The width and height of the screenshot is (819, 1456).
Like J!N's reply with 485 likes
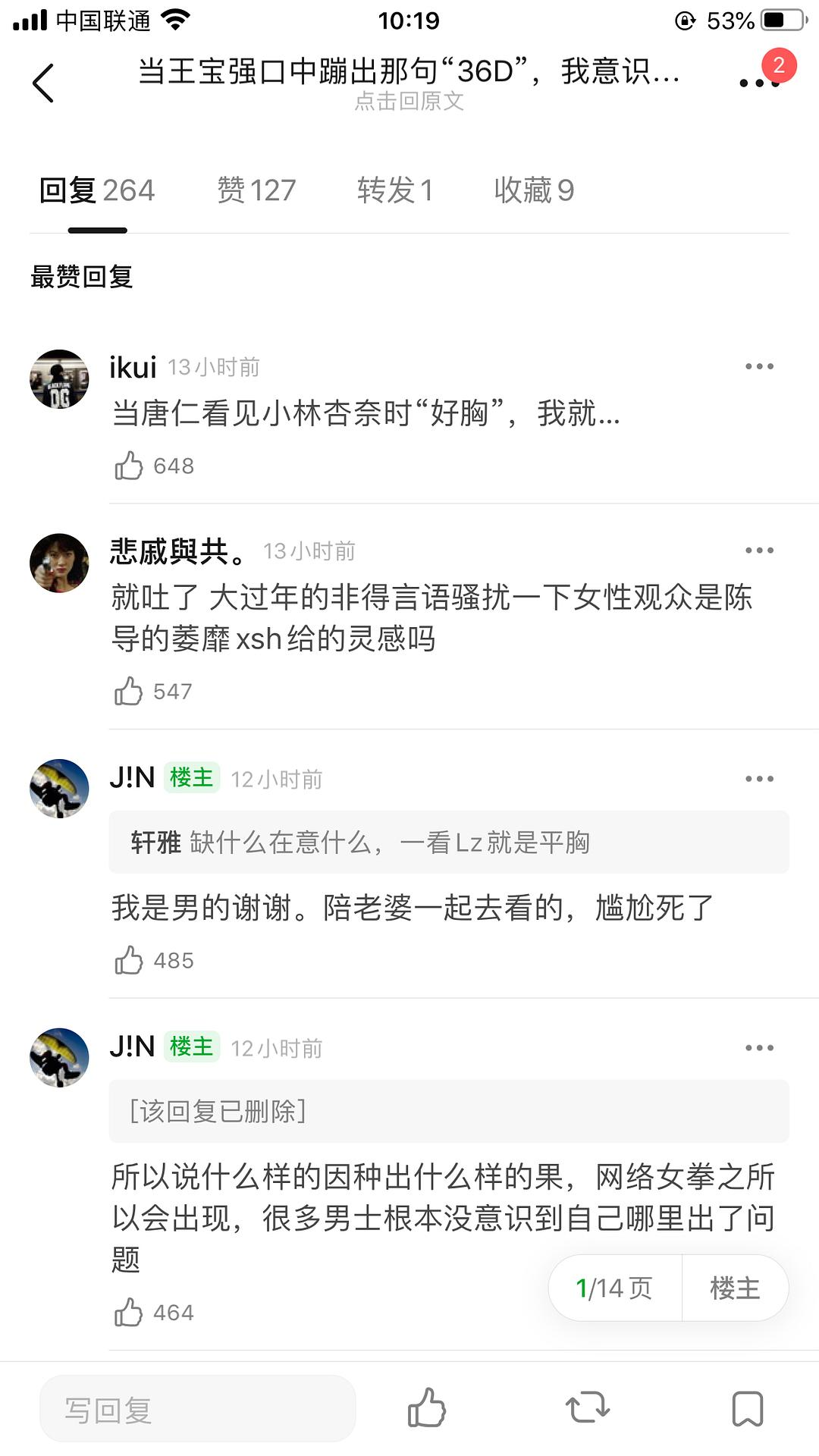[x=129, y=960]
